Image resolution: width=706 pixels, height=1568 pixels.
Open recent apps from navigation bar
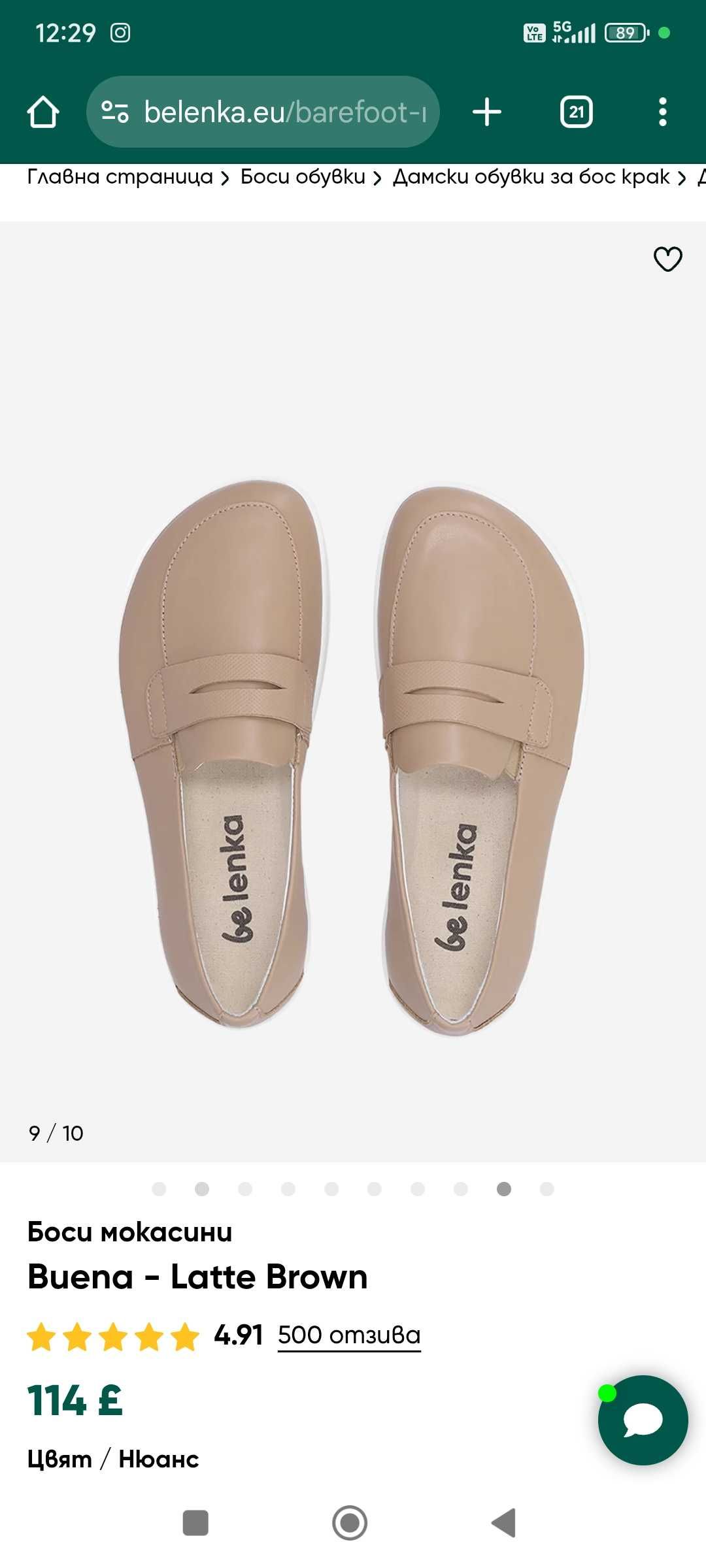(x=195, y=1523)
